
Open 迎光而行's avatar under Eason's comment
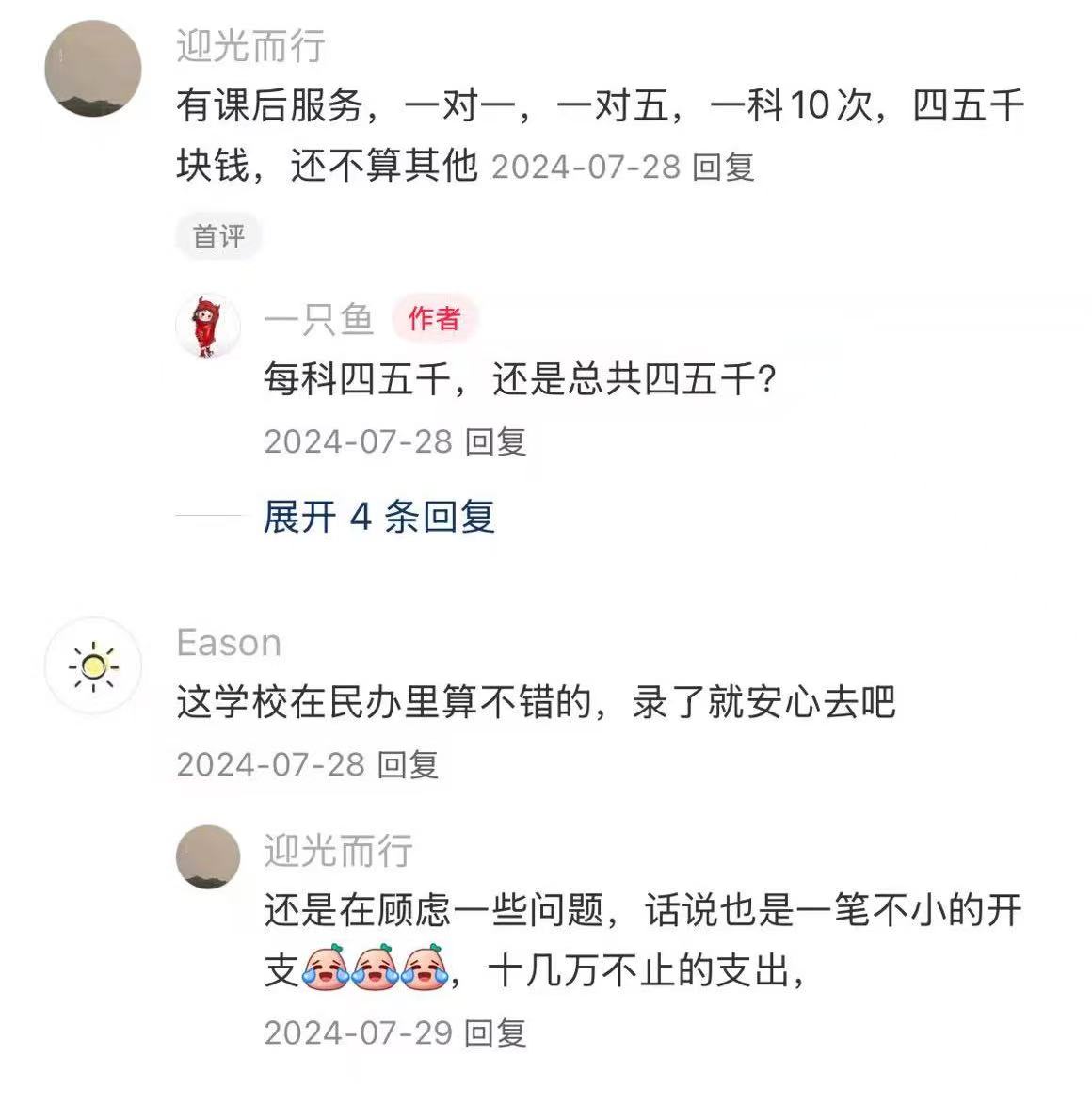208,856
